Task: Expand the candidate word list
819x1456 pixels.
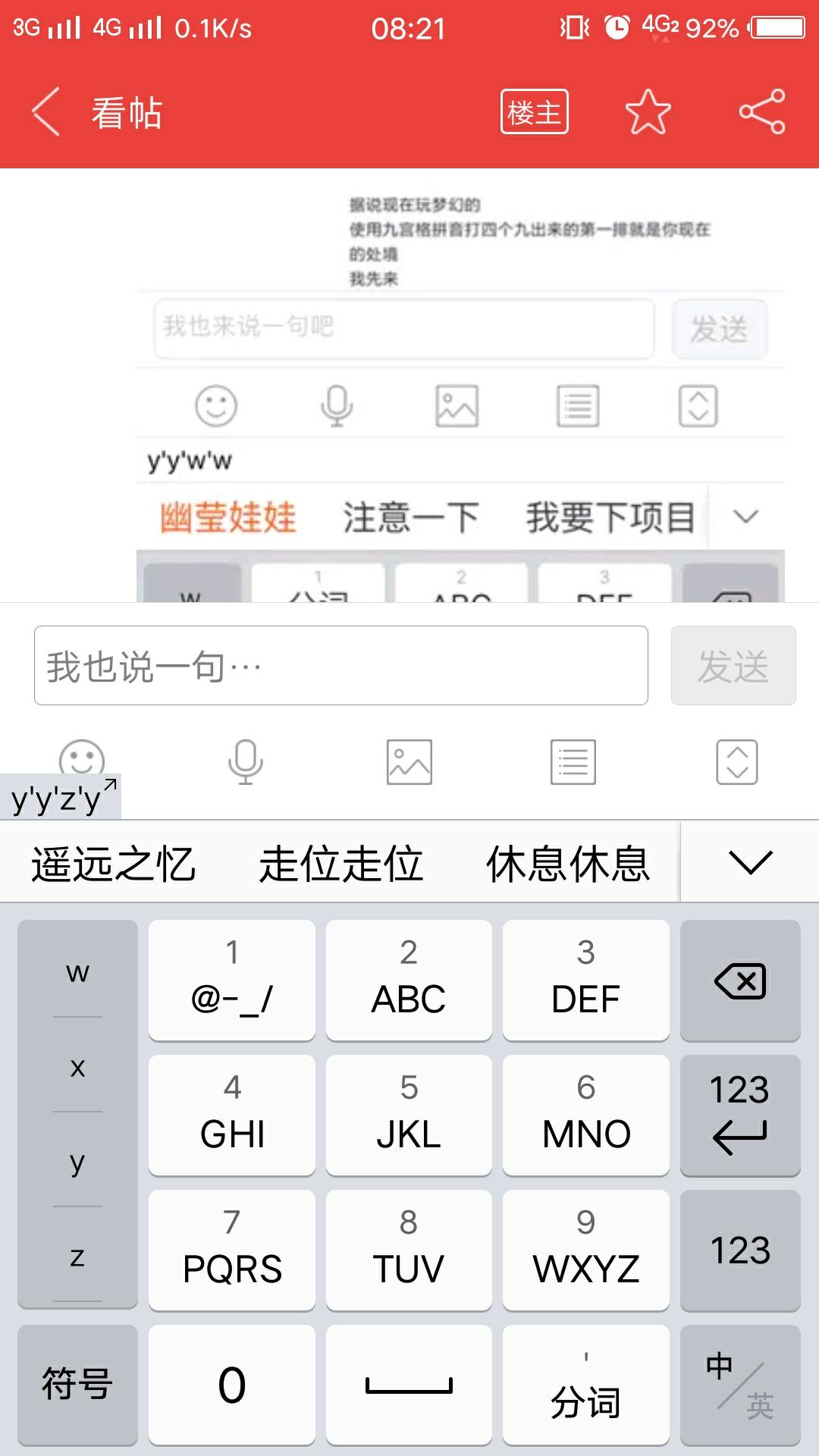Action: click(x=749, y=862)
